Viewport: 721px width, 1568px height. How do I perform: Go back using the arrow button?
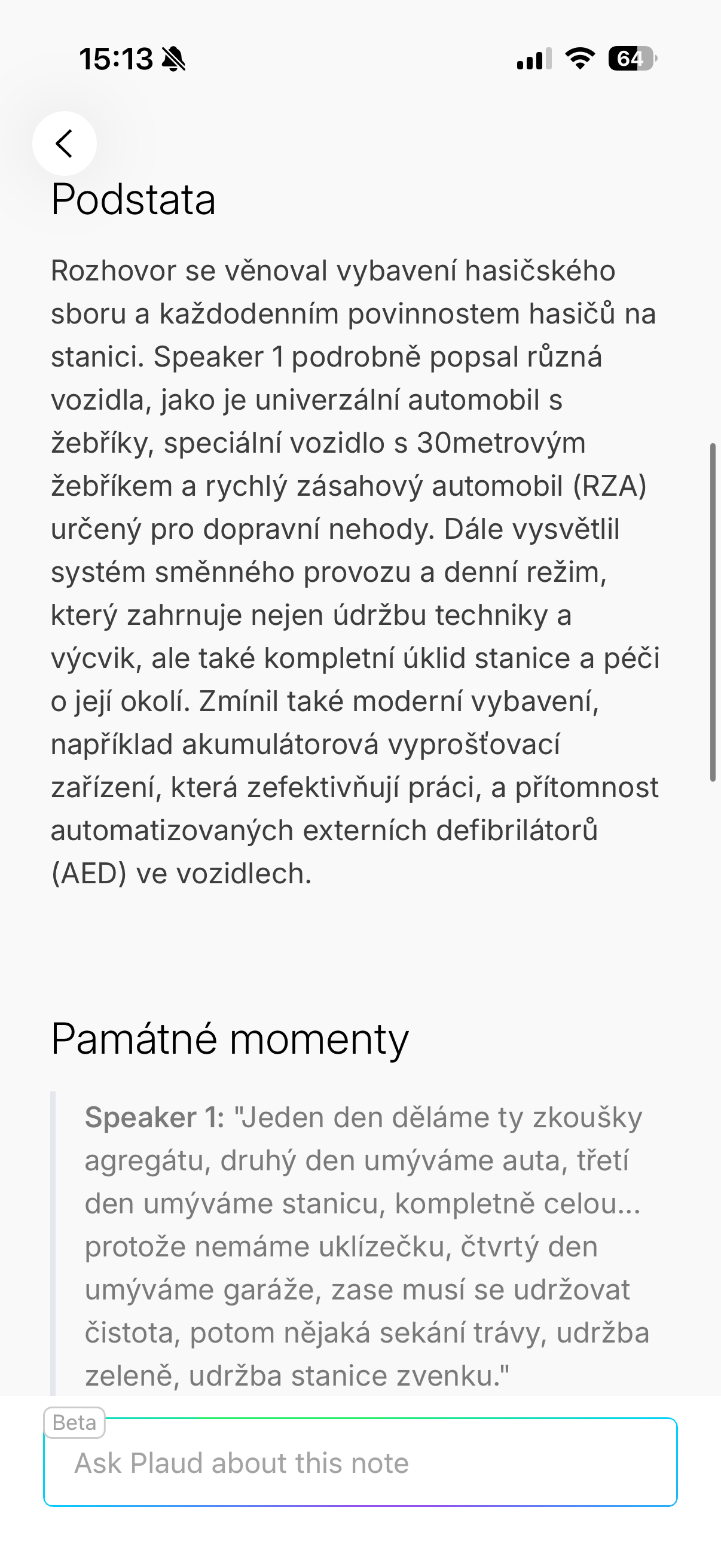tap(65, 144)
